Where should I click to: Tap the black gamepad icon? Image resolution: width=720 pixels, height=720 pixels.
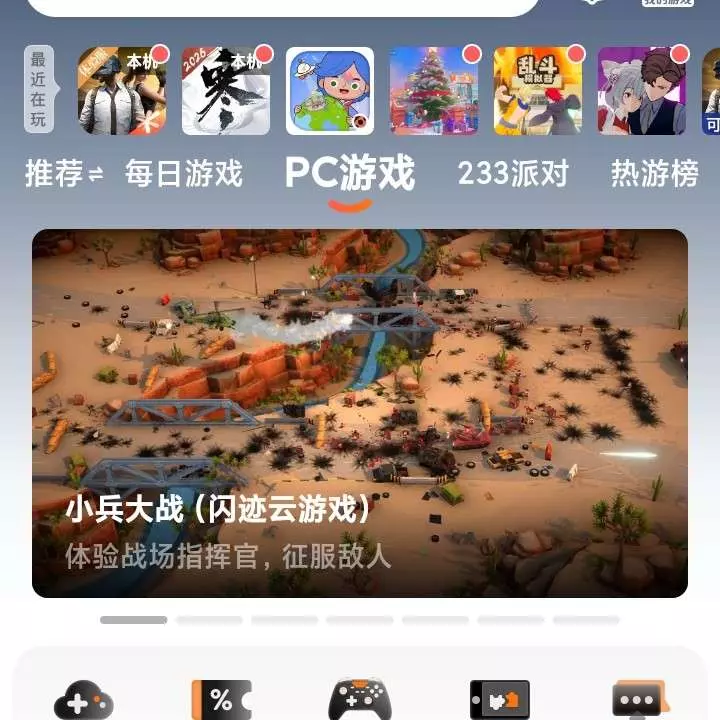(360, 699)
